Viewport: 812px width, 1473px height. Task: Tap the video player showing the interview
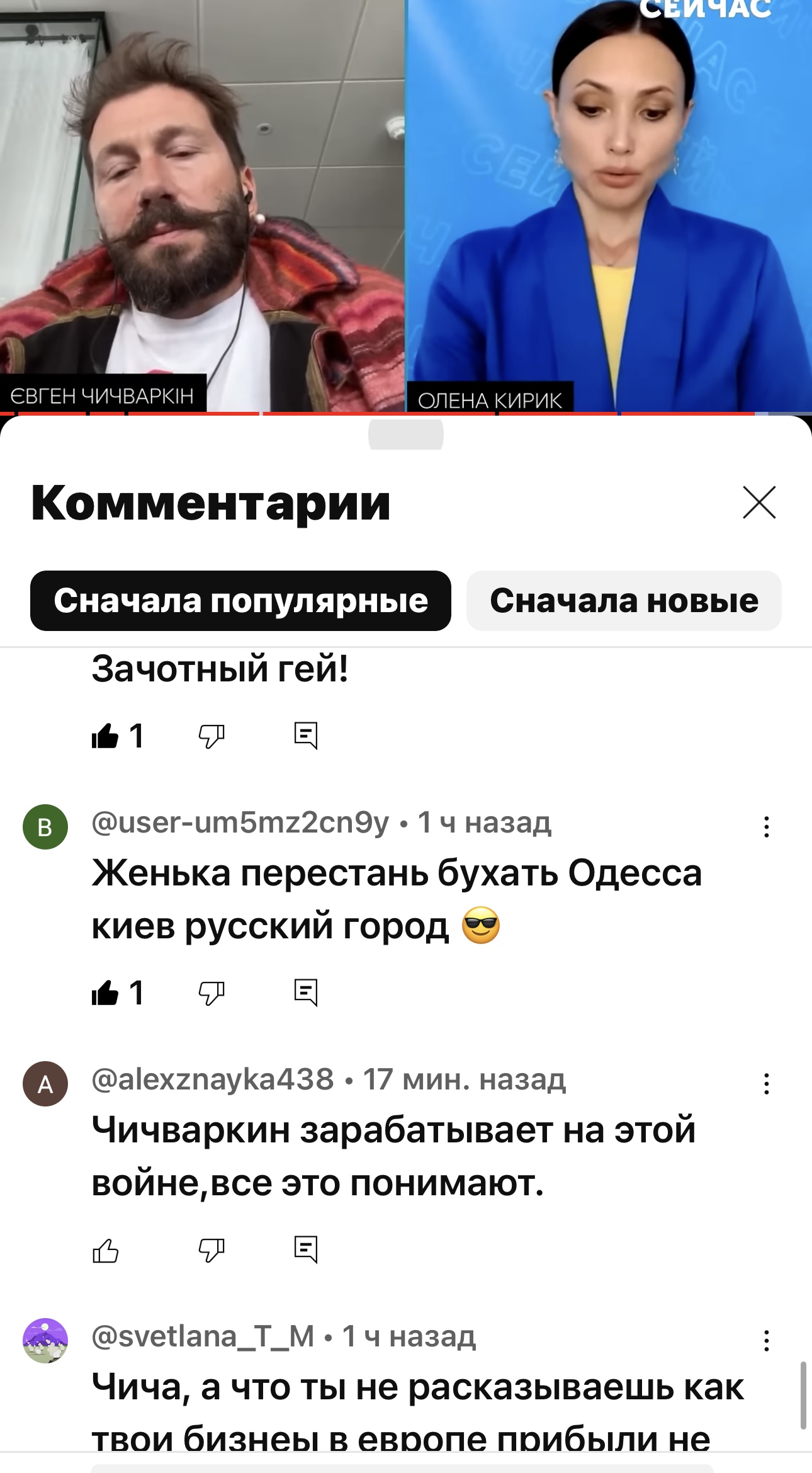pyautogui.click(x=406, y=206)
